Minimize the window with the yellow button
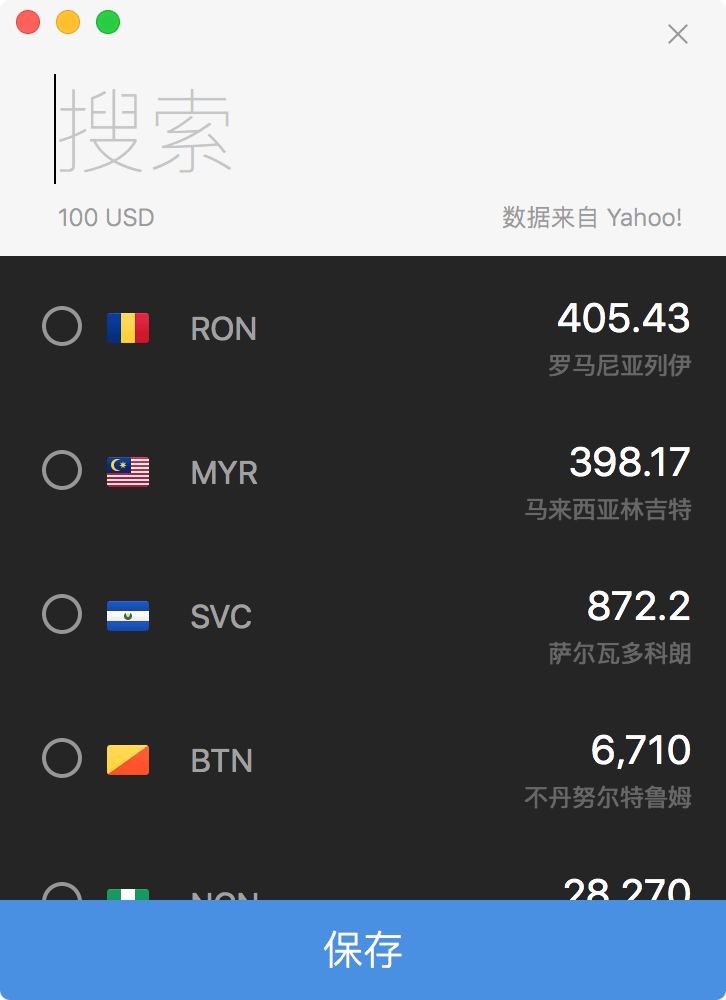The height and width of the screenshot is (1000, 726). click(x=68, y=22)
